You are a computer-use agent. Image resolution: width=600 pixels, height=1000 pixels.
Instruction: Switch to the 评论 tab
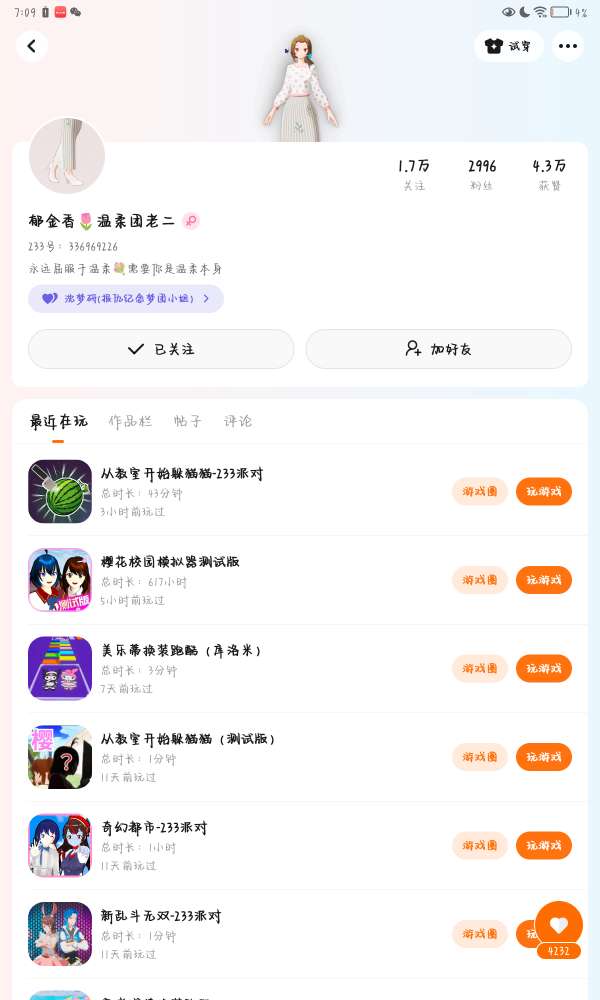(238, 421)
